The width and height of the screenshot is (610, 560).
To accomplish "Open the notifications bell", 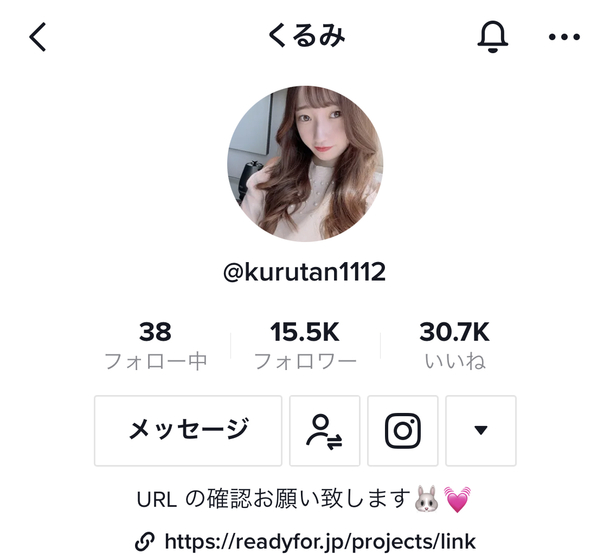I will point(492,37).
